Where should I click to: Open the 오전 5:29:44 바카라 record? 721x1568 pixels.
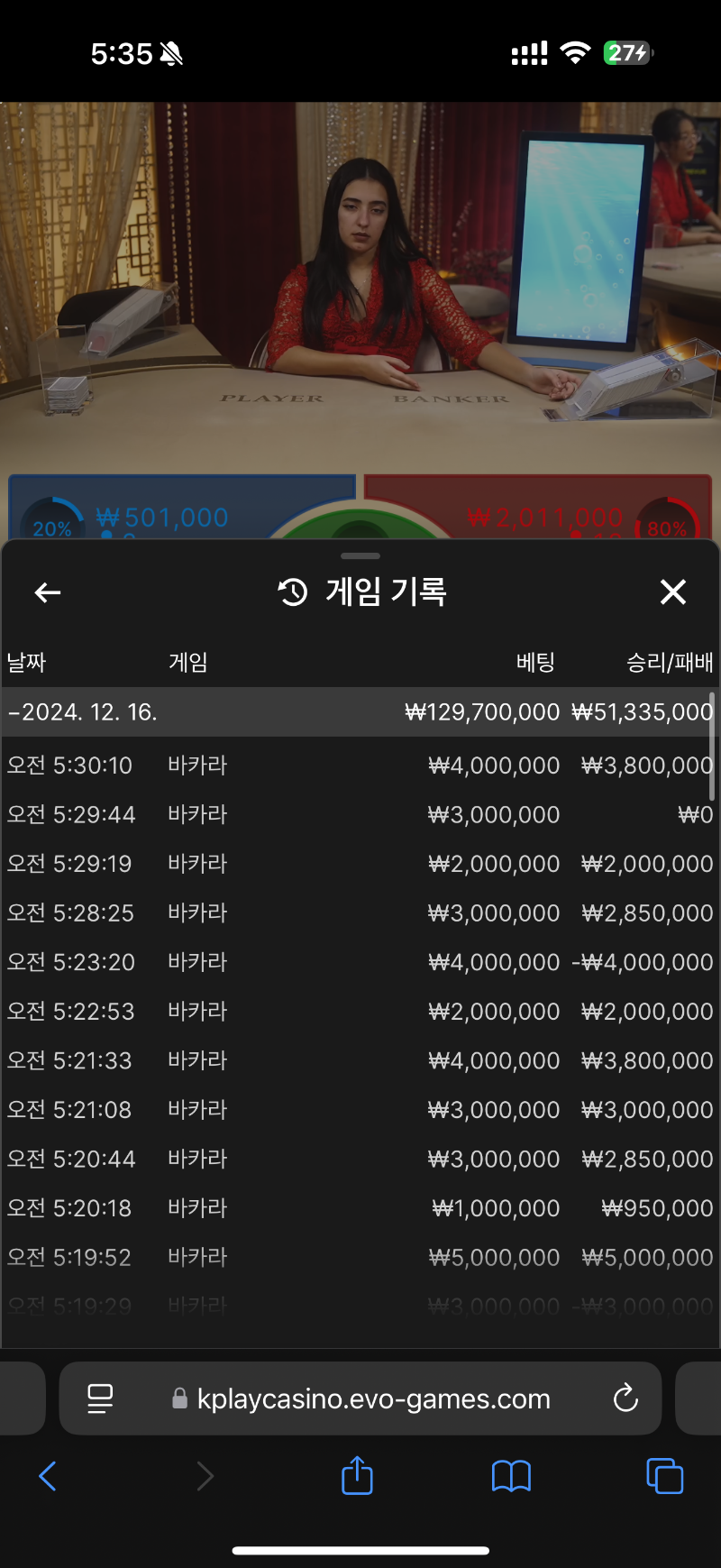[360, 815]
